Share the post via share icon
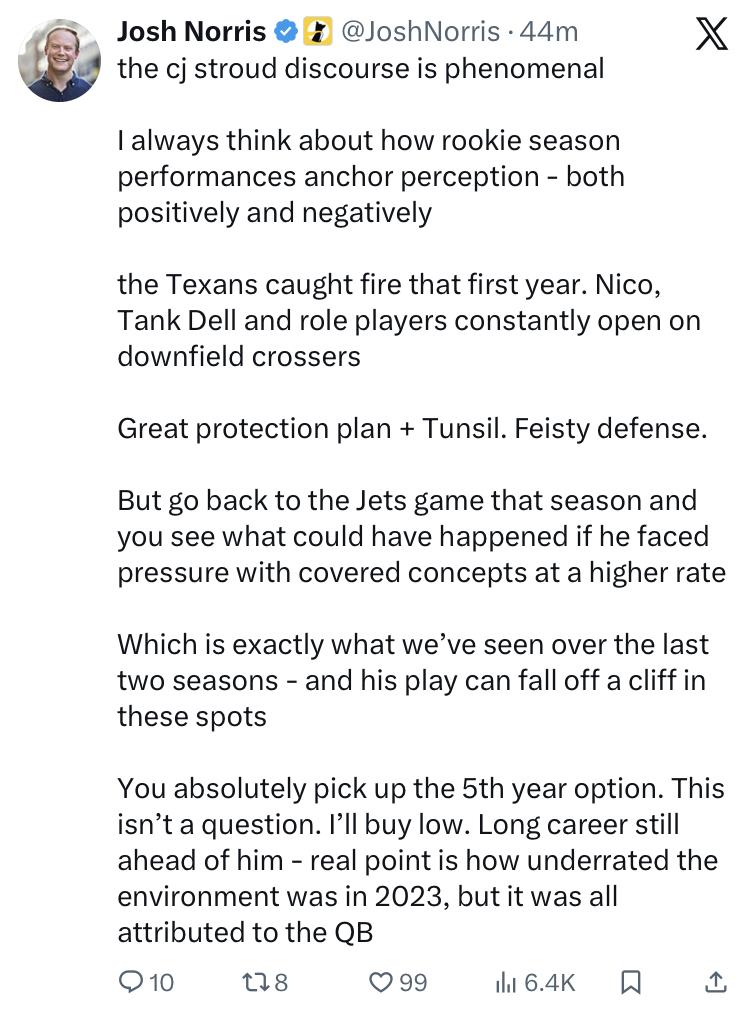 click(x=715, y=983)
